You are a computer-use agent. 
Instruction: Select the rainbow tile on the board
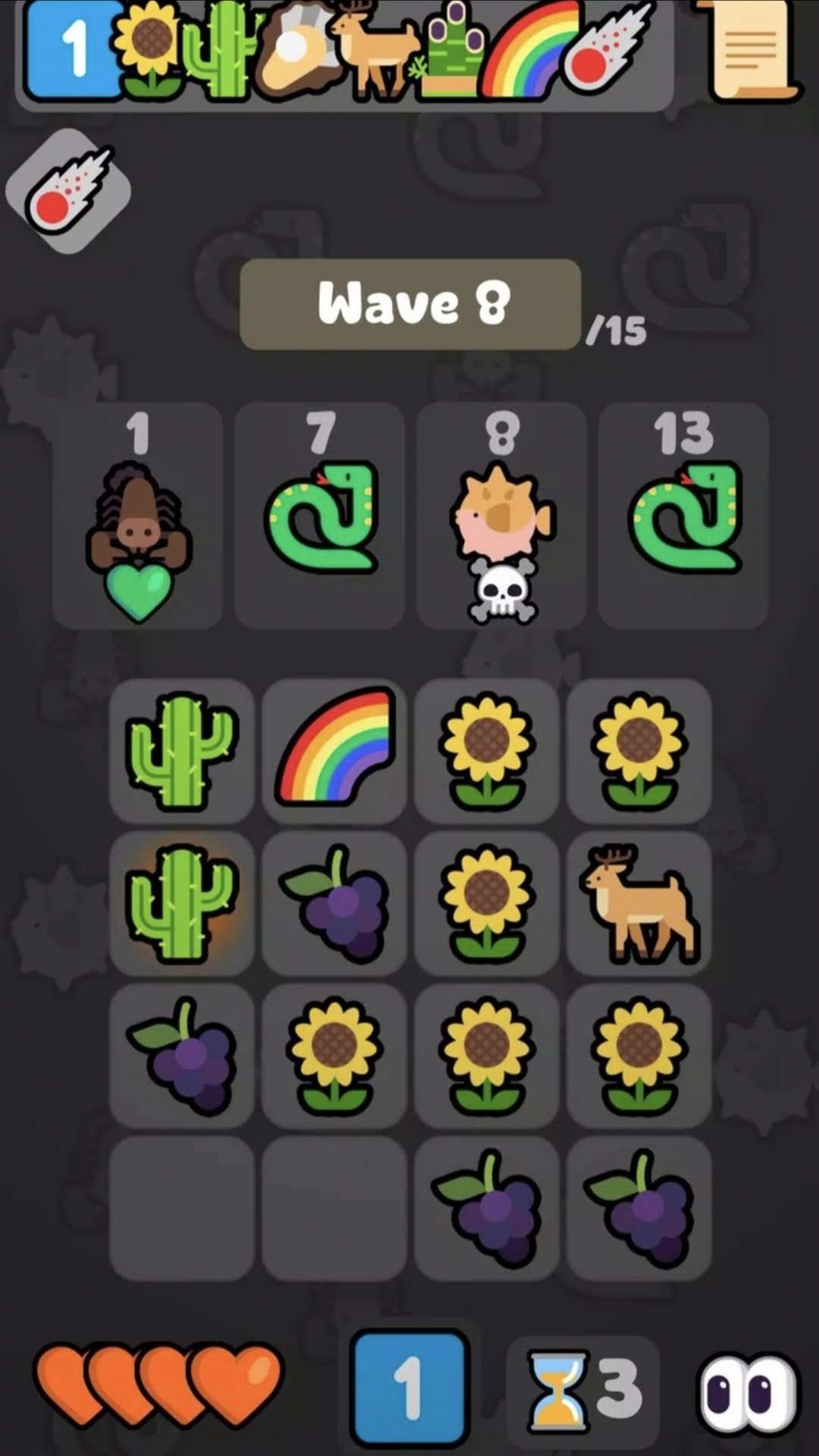[x=334, y=750]
